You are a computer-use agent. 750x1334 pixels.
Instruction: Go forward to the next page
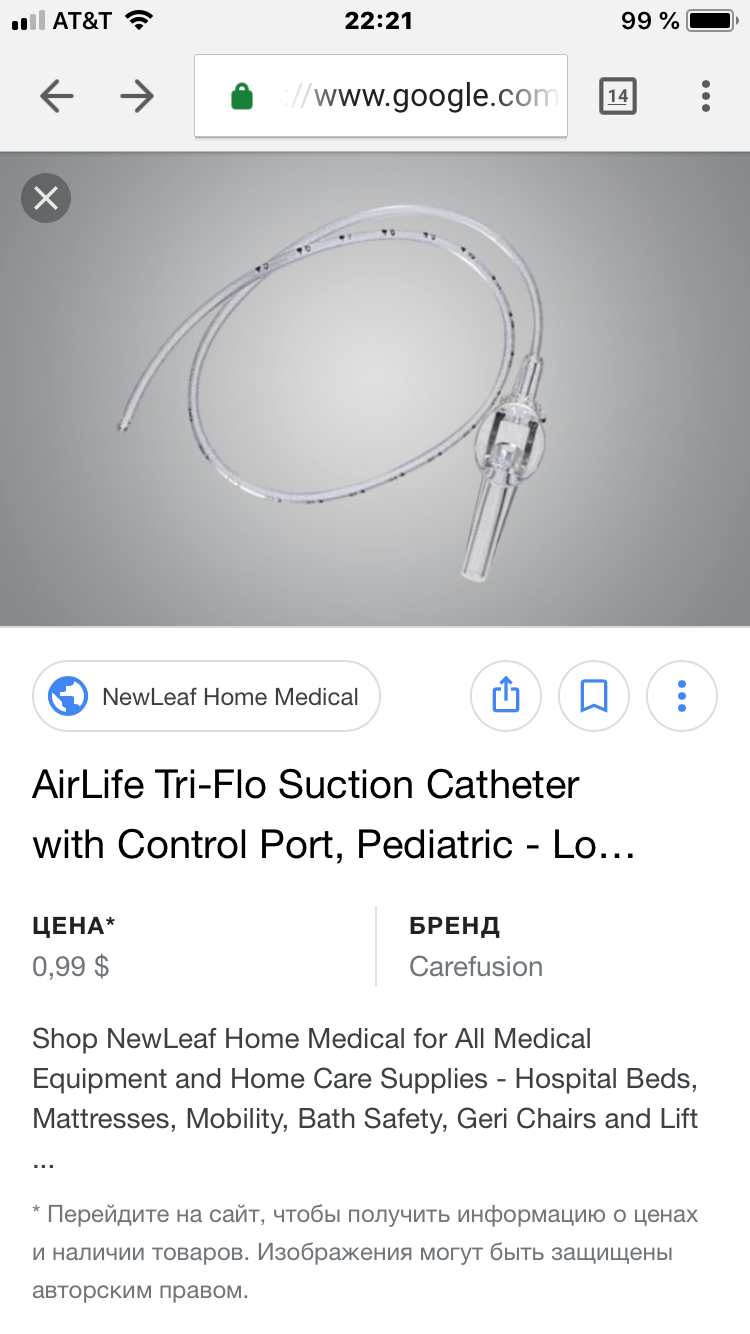(x=137, y=96)
